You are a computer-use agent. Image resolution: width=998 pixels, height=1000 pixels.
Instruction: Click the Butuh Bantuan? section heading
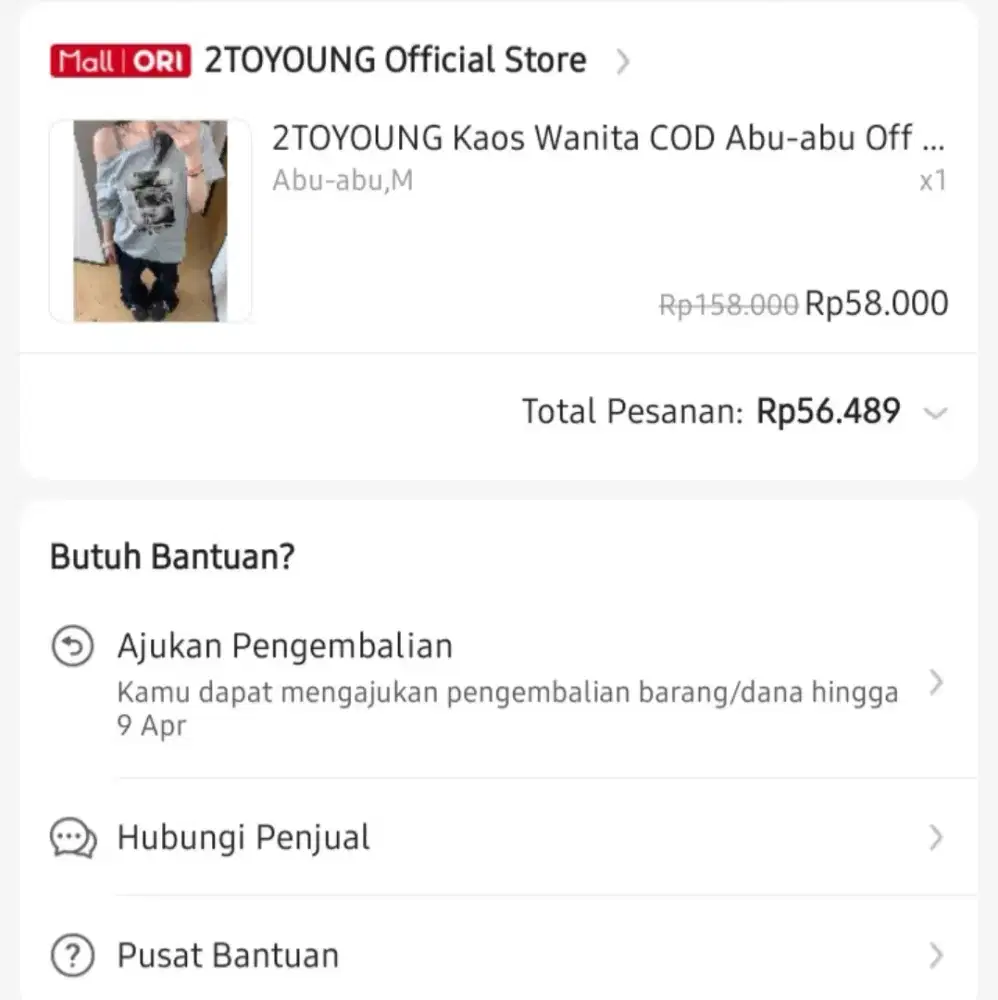[170, 556]
